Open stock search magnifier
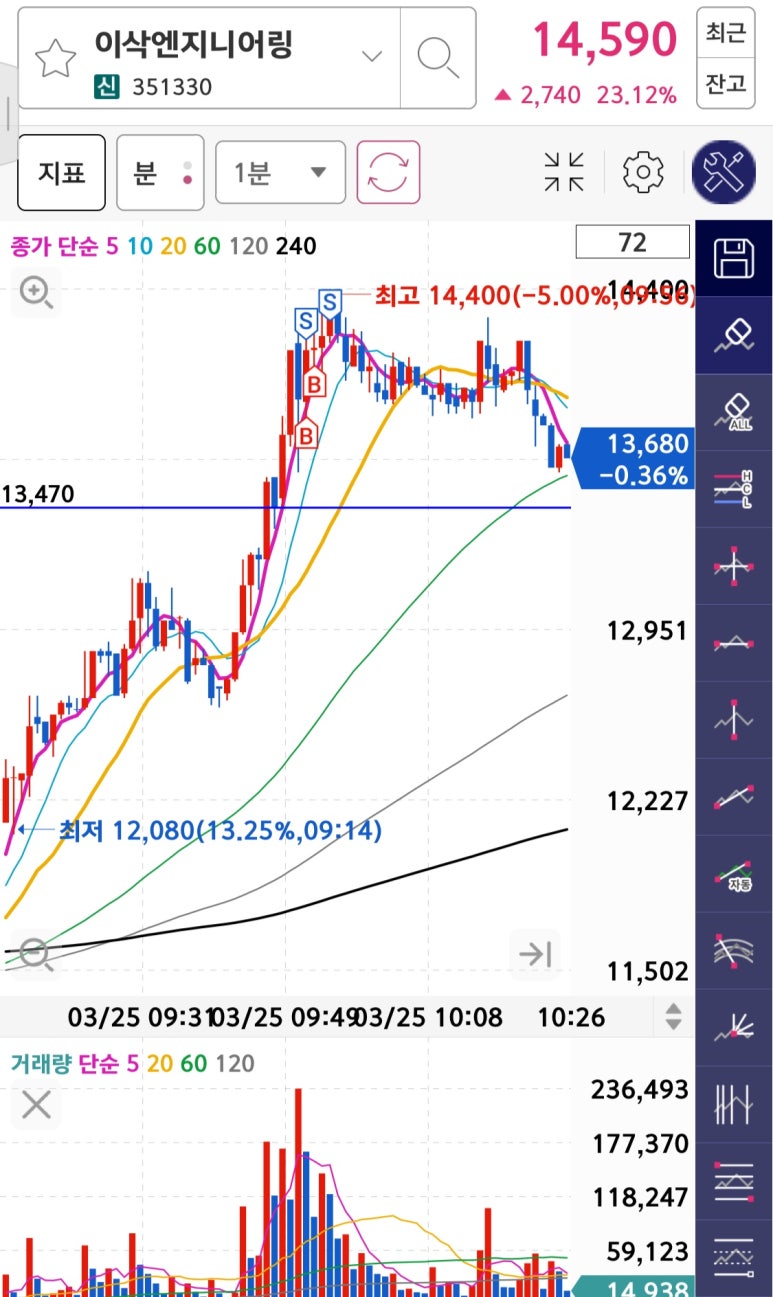Screen dimensions: 773x1297 point(437,57)
